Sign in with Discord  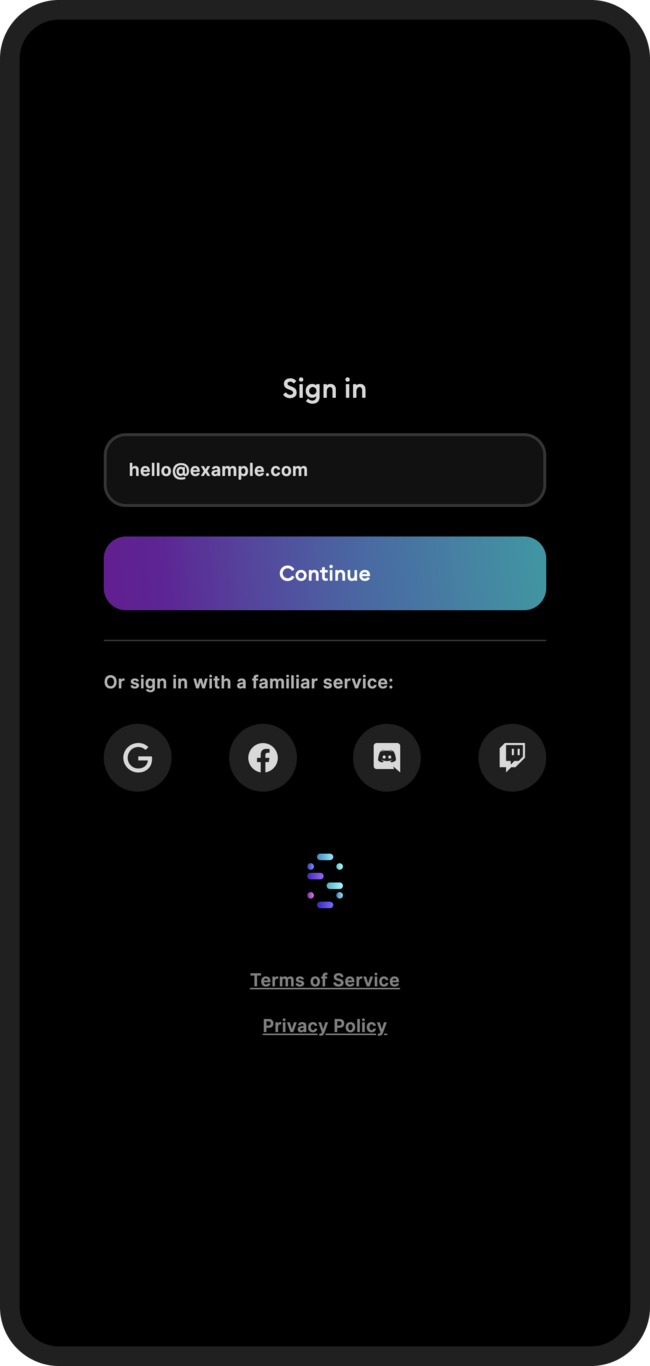click(387, 758)
